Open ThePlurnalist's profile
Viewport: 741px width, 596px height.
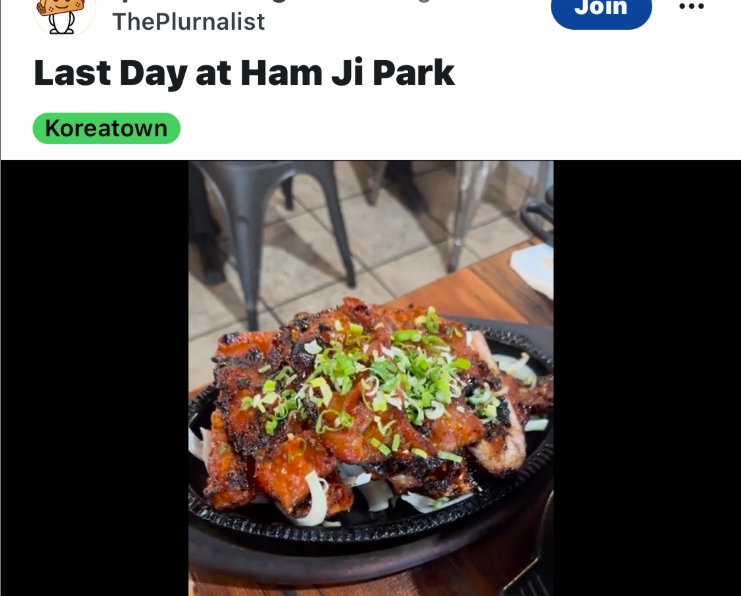[189, 22]
